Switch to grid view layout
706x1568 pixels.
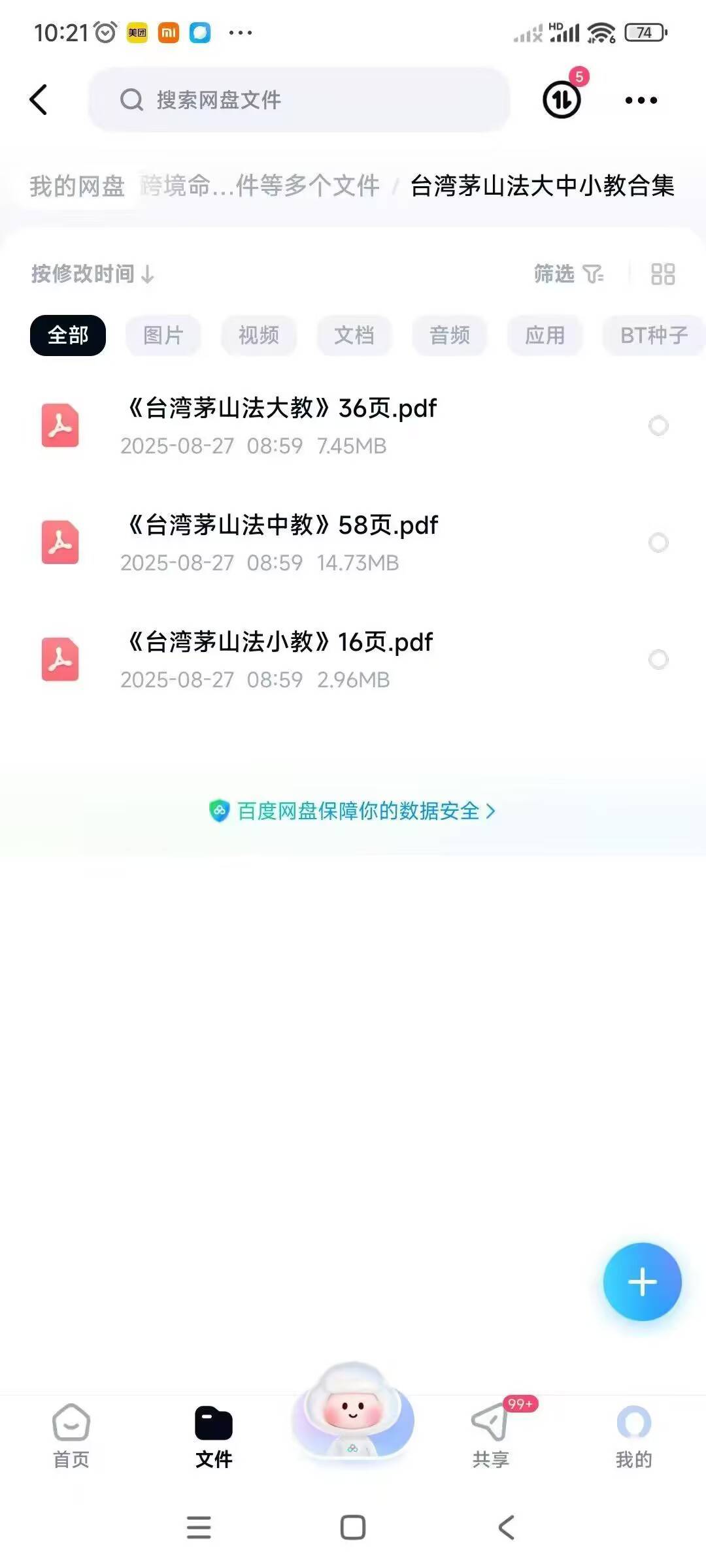click(663, 274)
